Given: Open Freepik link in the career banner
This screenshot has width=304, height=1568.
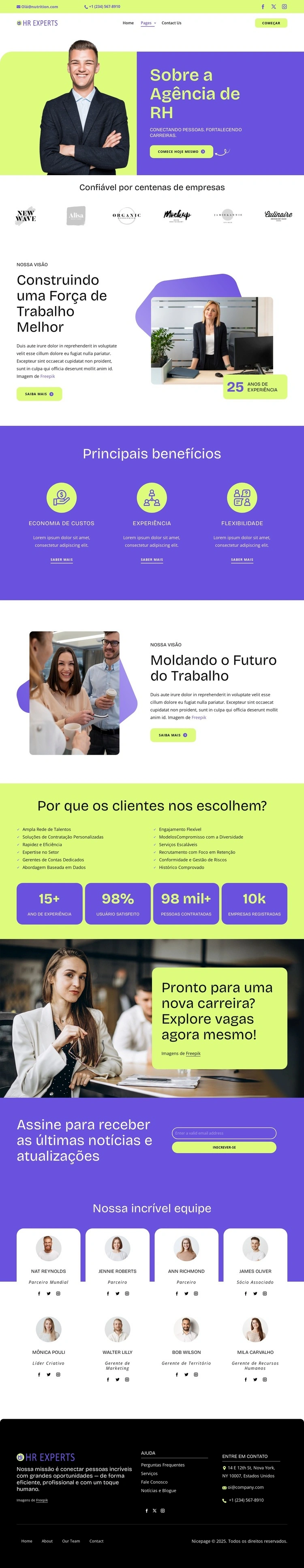Looking at the screenshot, I should (x=193, y=1053).
